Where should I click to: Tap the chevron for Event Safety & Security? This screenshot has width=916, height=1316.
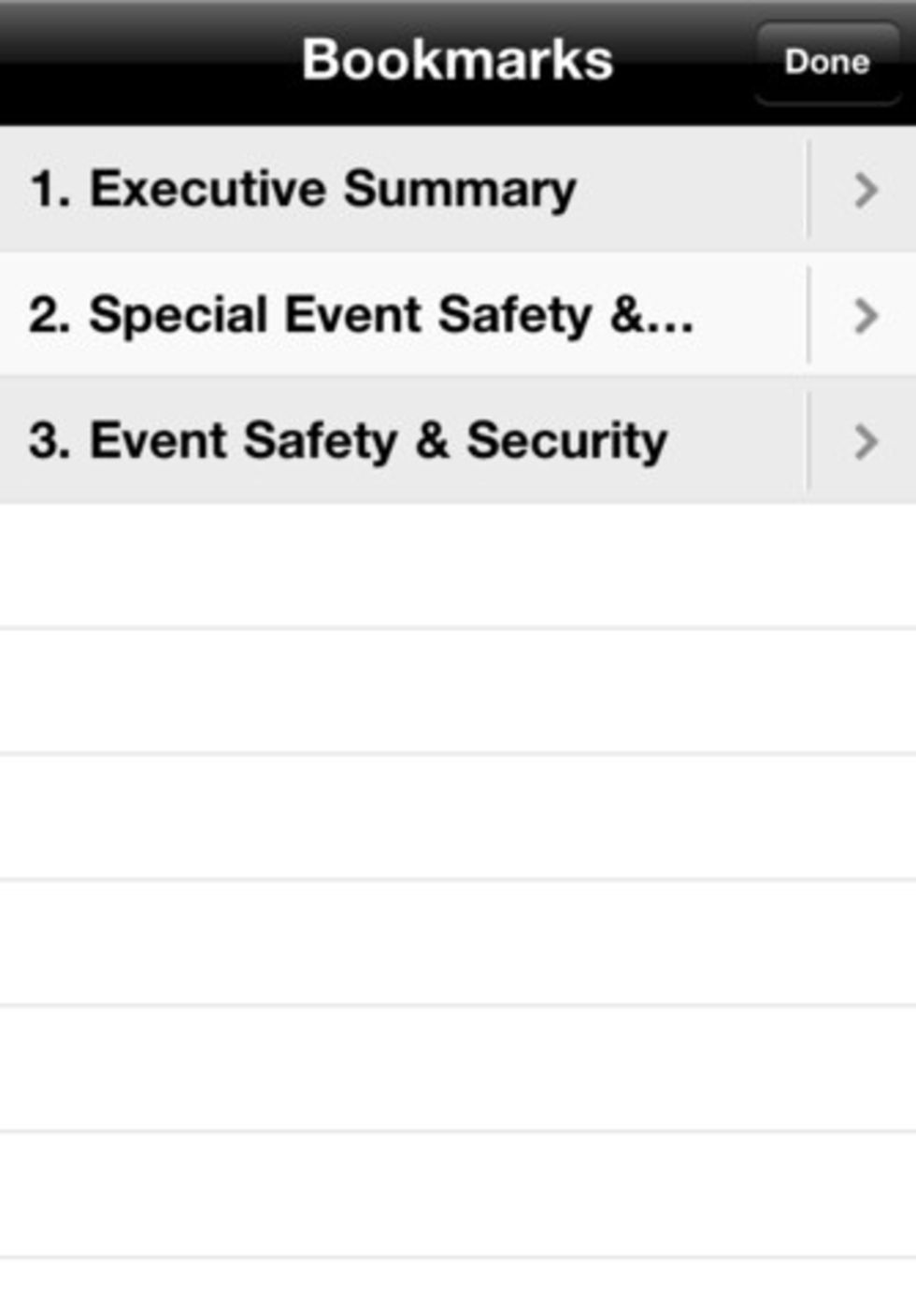tap(866, 441)
